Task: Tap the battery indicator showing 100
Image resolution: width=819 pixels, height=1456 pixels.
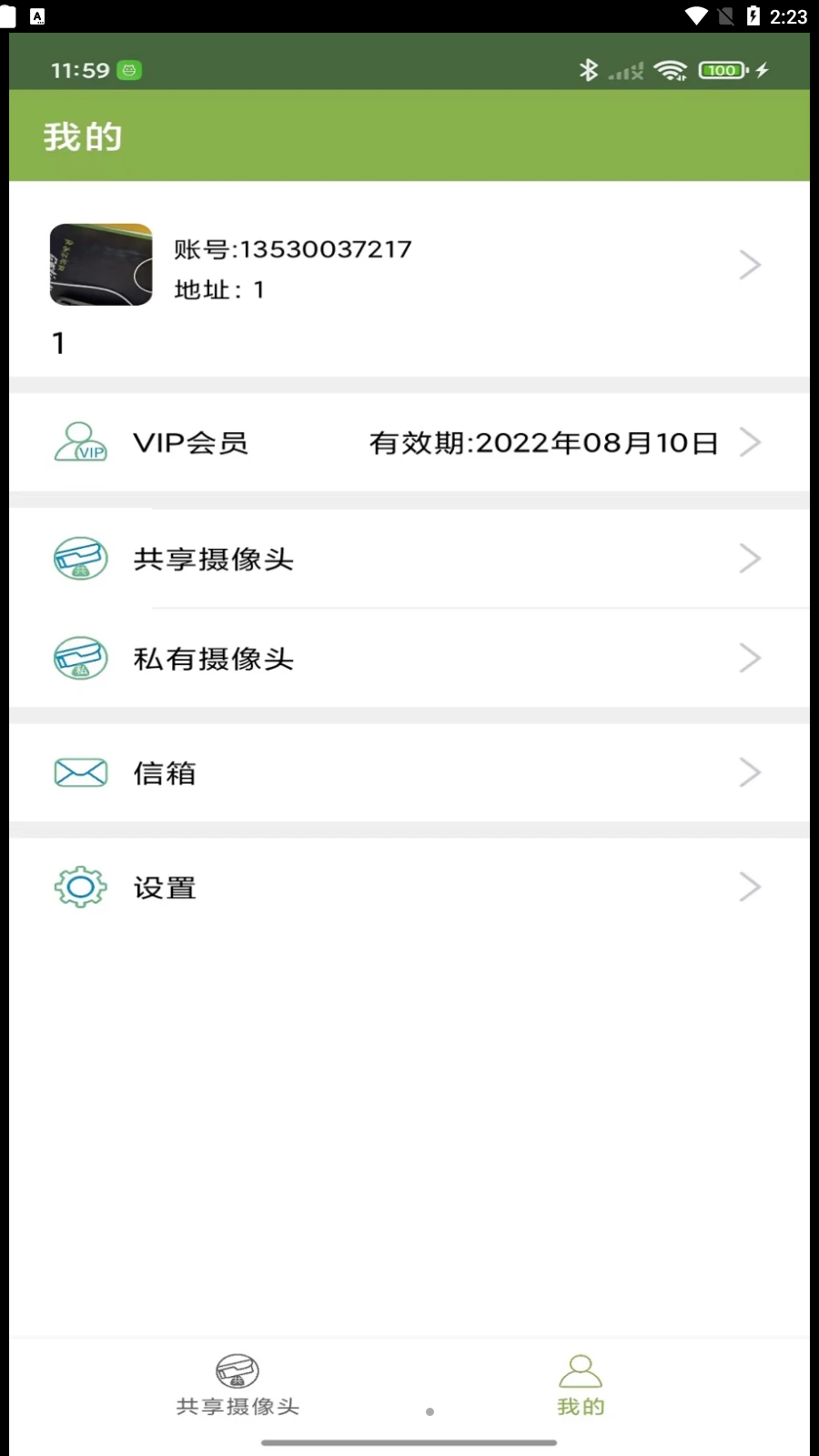Action: tap(721, 70)
